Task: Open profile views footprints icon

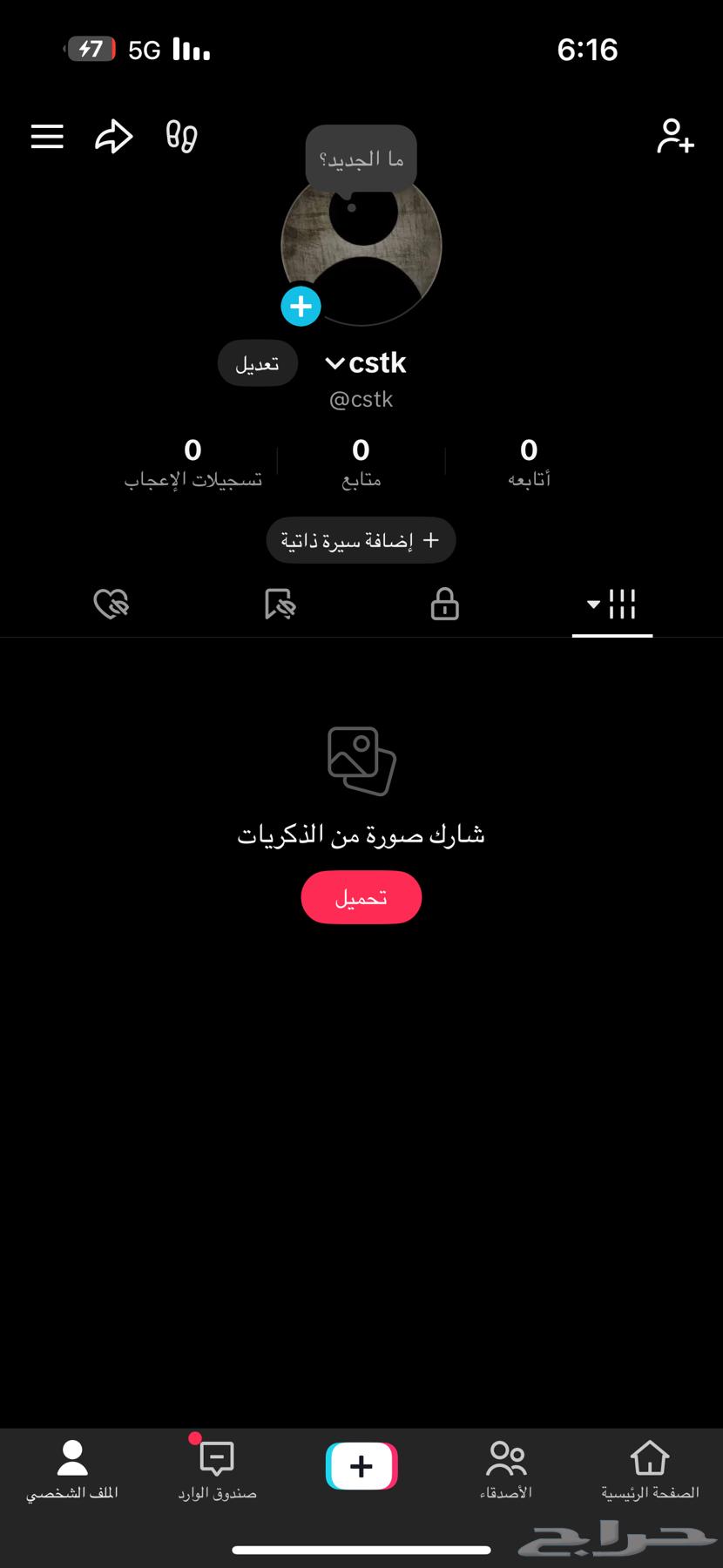Action: [179, 136]
